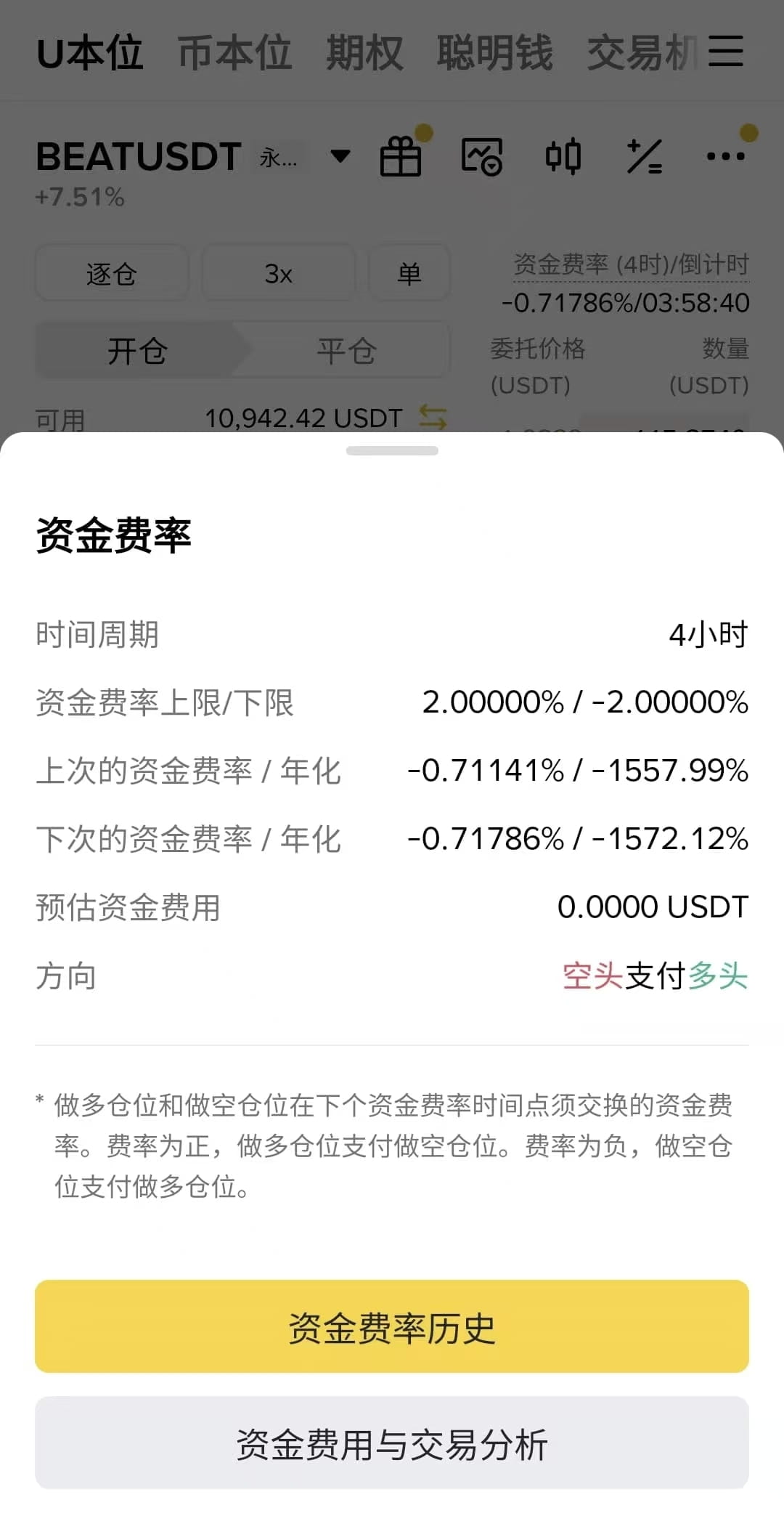
Task: Adjust the 3x leverage setting
Action: point(278,274)
